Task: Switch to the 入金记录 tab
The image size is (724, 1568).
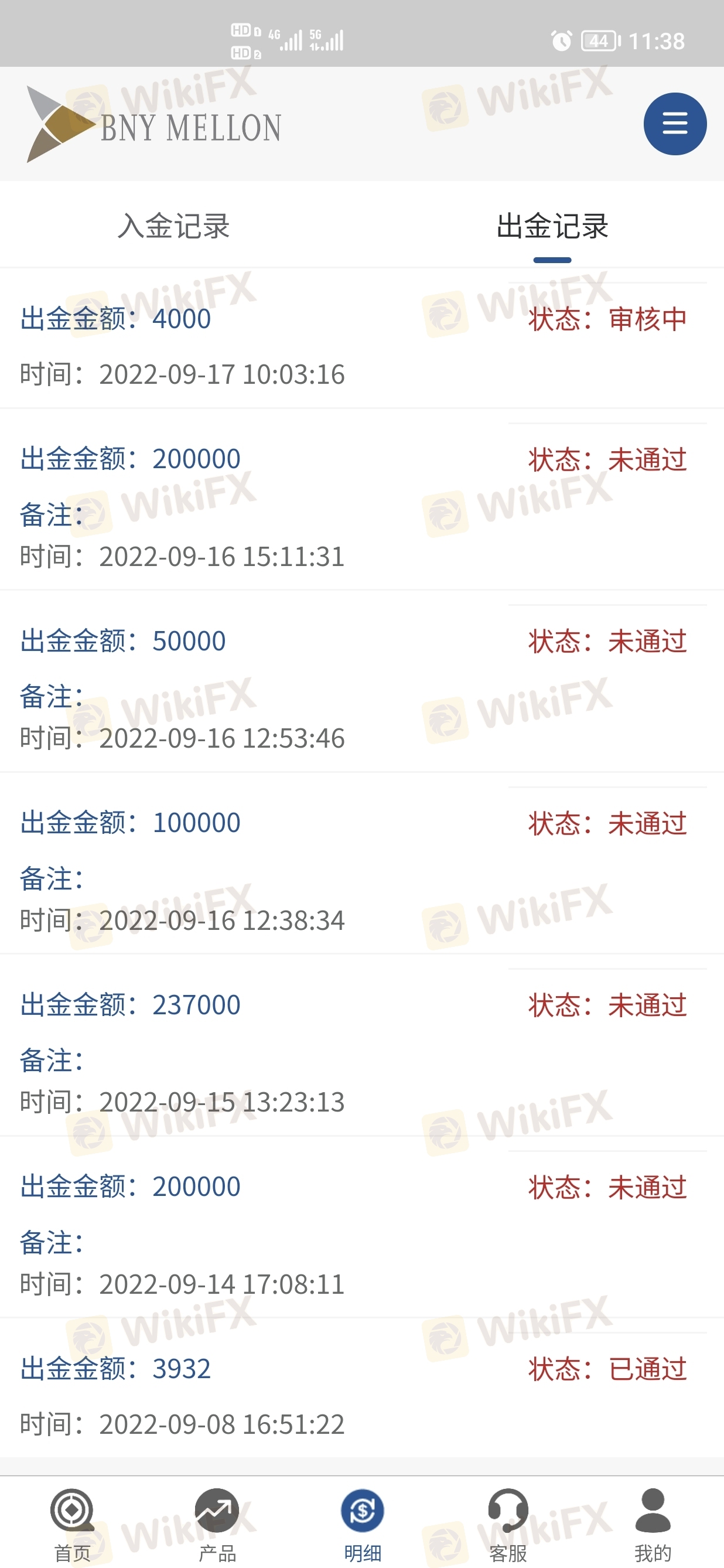Action: (173, 226)
